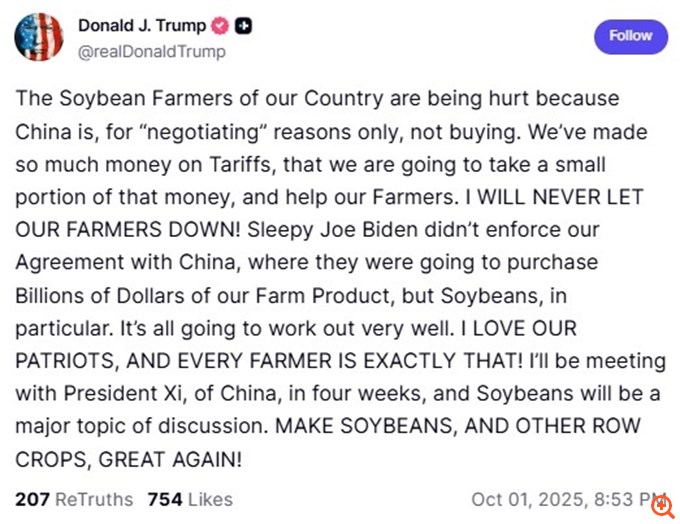Follow Donald J. Trump's account
Image resolution: width=680 pixels, height=524 pixels.
(630, 35)
